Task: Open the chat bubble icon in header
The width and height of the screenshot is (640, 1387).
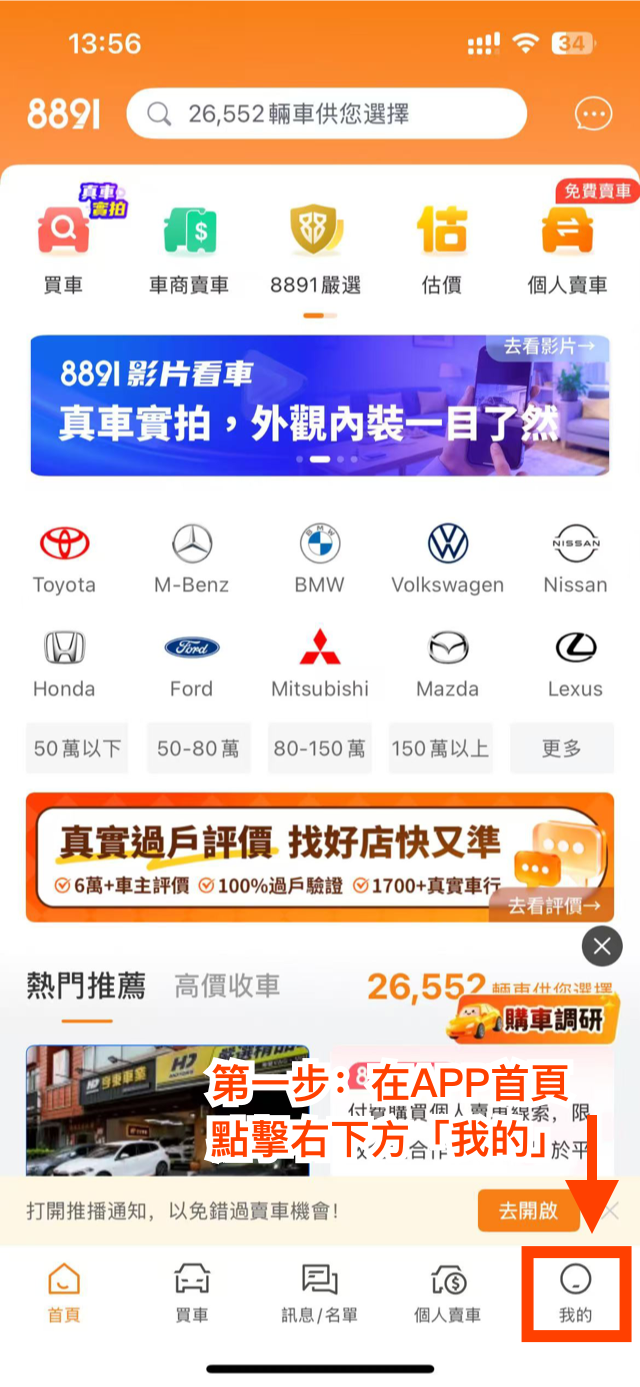Action: click(593, 114)
